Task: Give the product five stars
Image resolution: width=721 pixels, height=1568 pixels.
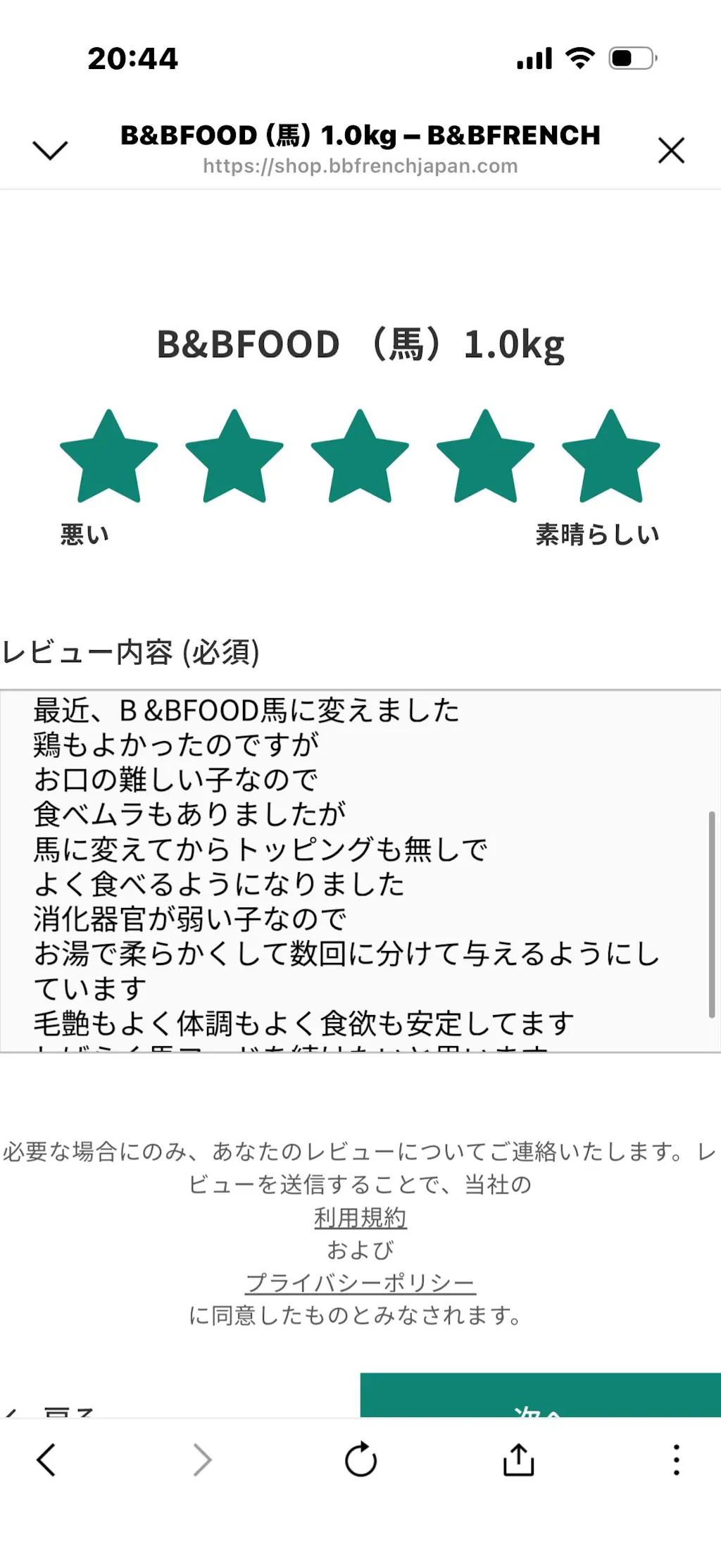Action: pyautogui.click(x=610, y=457)
